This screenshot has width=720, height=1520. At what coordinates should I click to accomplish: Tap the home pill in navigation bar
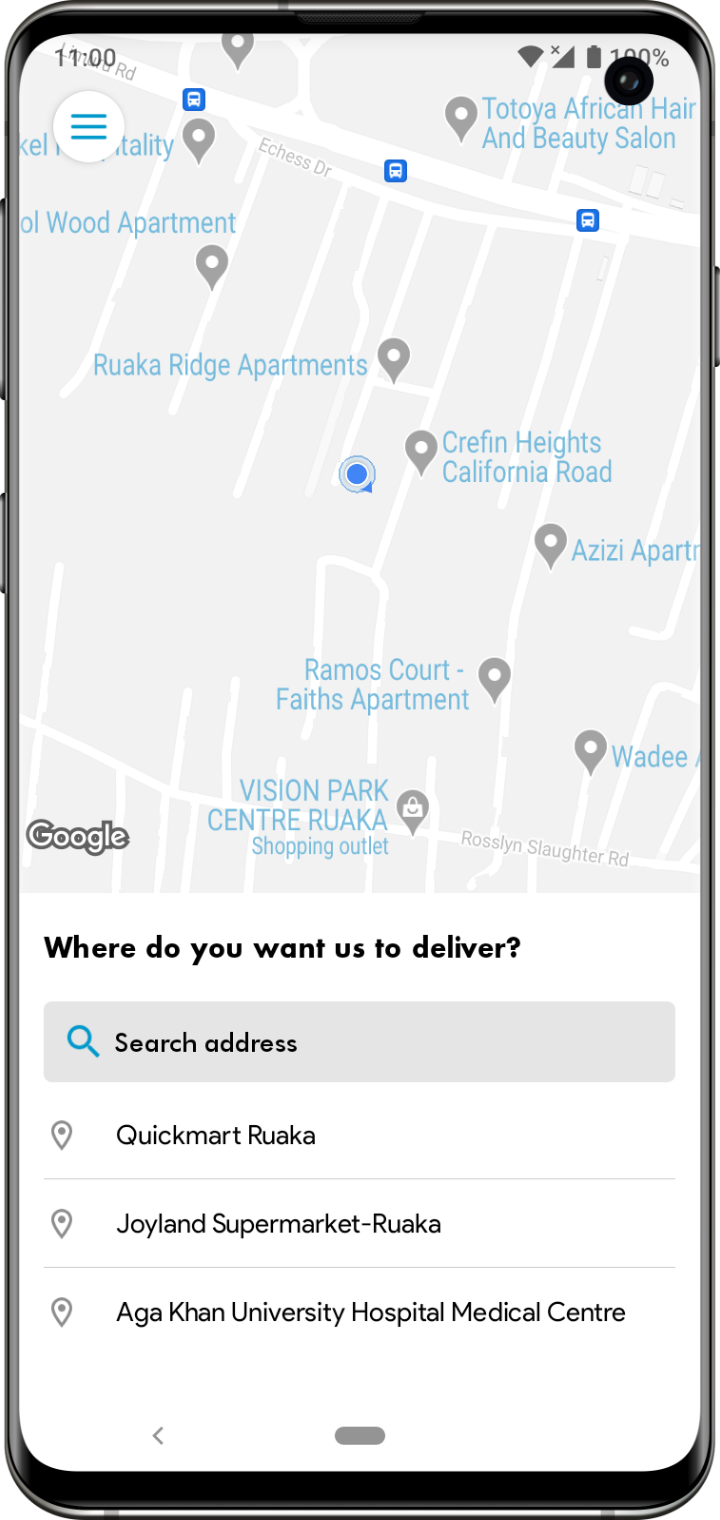[x=359, y=1436]
